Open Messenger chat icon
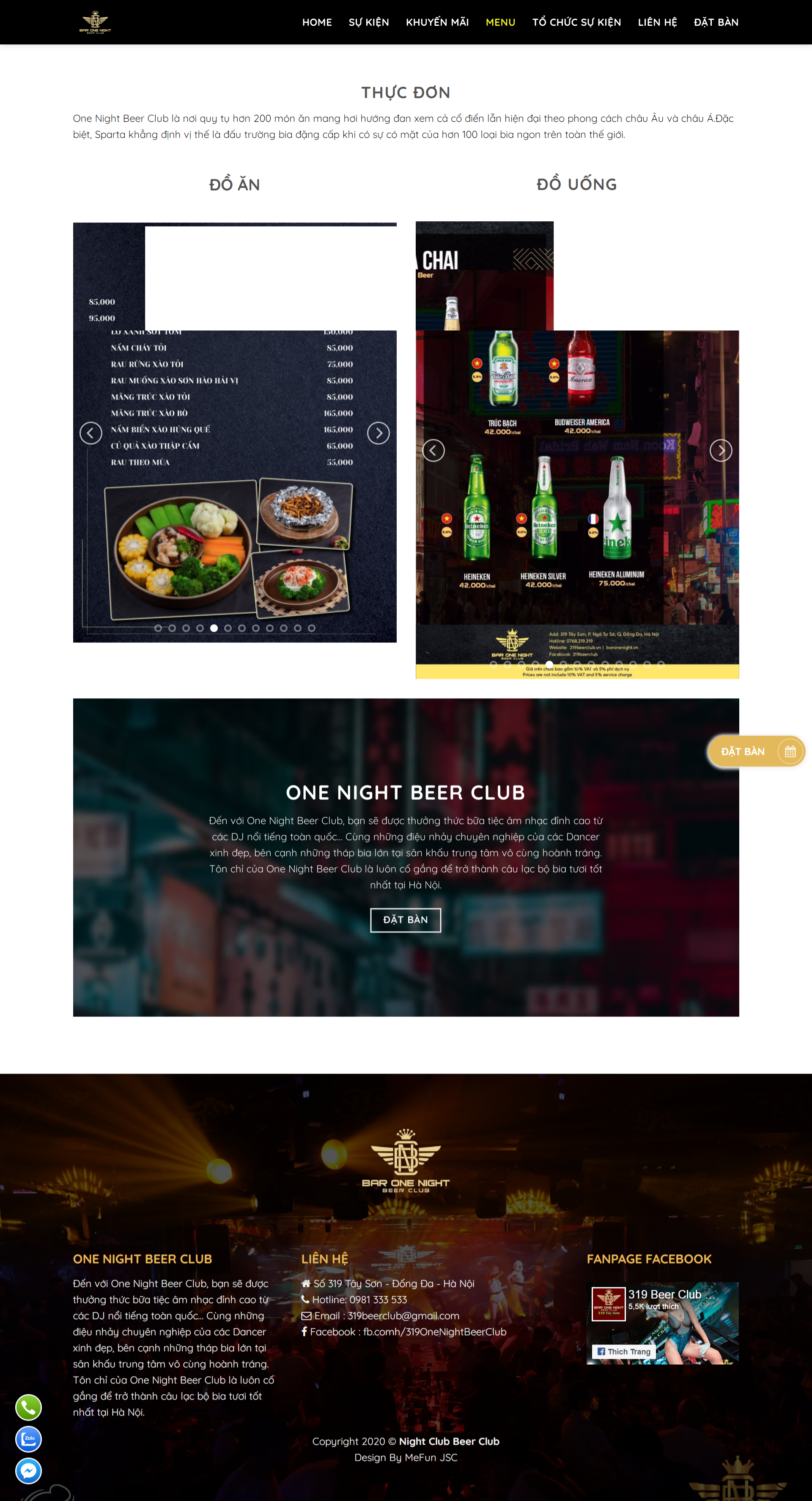 pos(28,1471)
